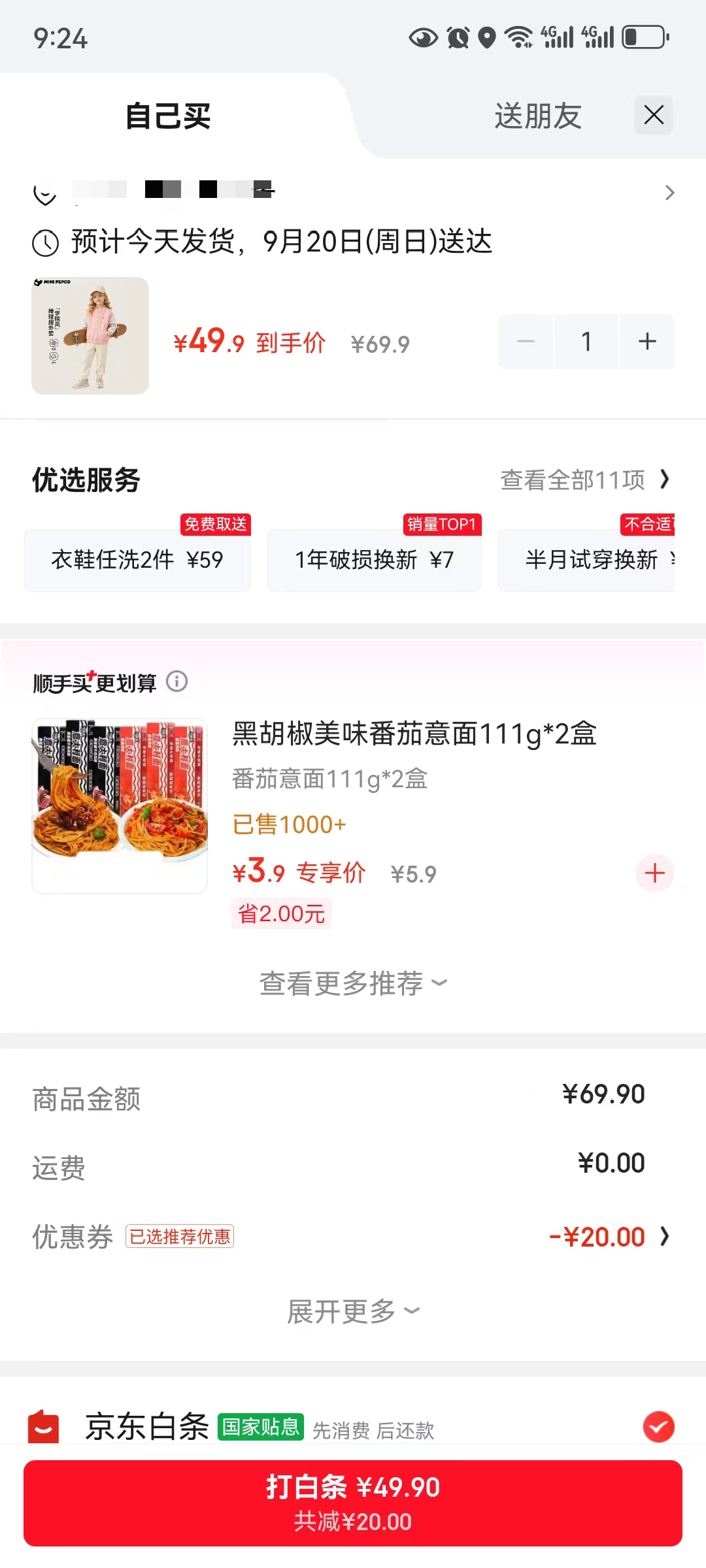The image size is (706, 1568).
Task: Close the checkout sheet
Action: [x=654, y=116]
